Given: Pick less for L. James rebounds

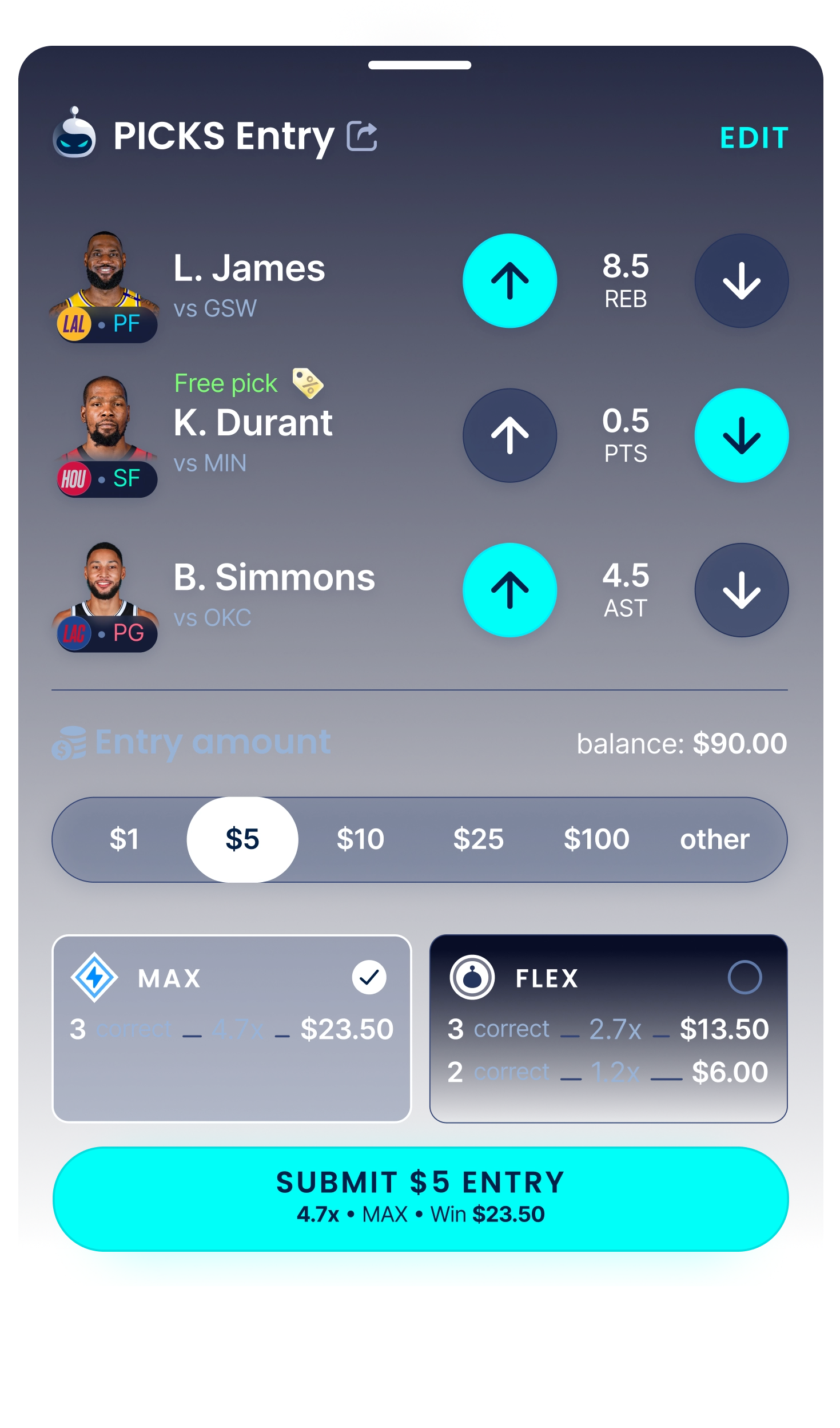Looking at the screenshot, I should pos(741,281).
